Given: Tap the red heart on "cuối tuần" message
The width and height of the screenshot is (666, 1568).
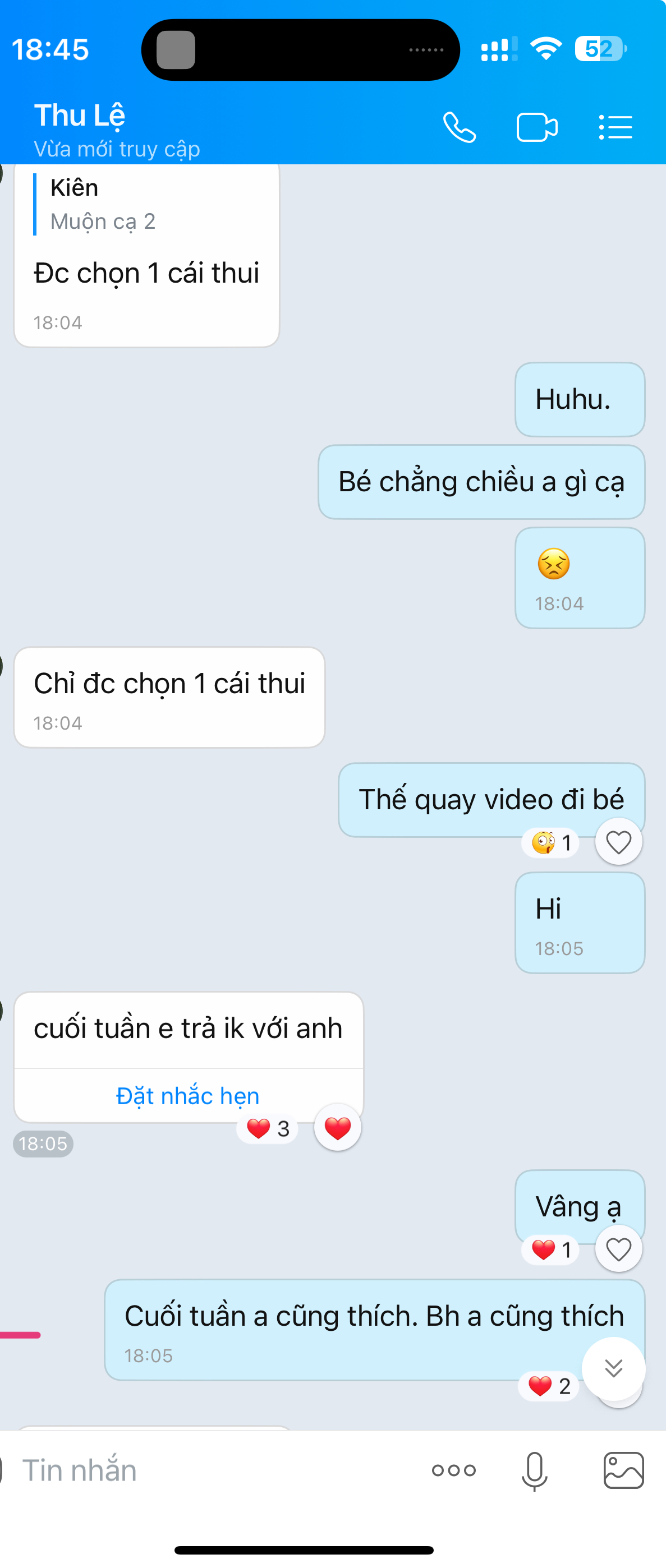Looking at the screenshot, I should [x=337, y=1128].
